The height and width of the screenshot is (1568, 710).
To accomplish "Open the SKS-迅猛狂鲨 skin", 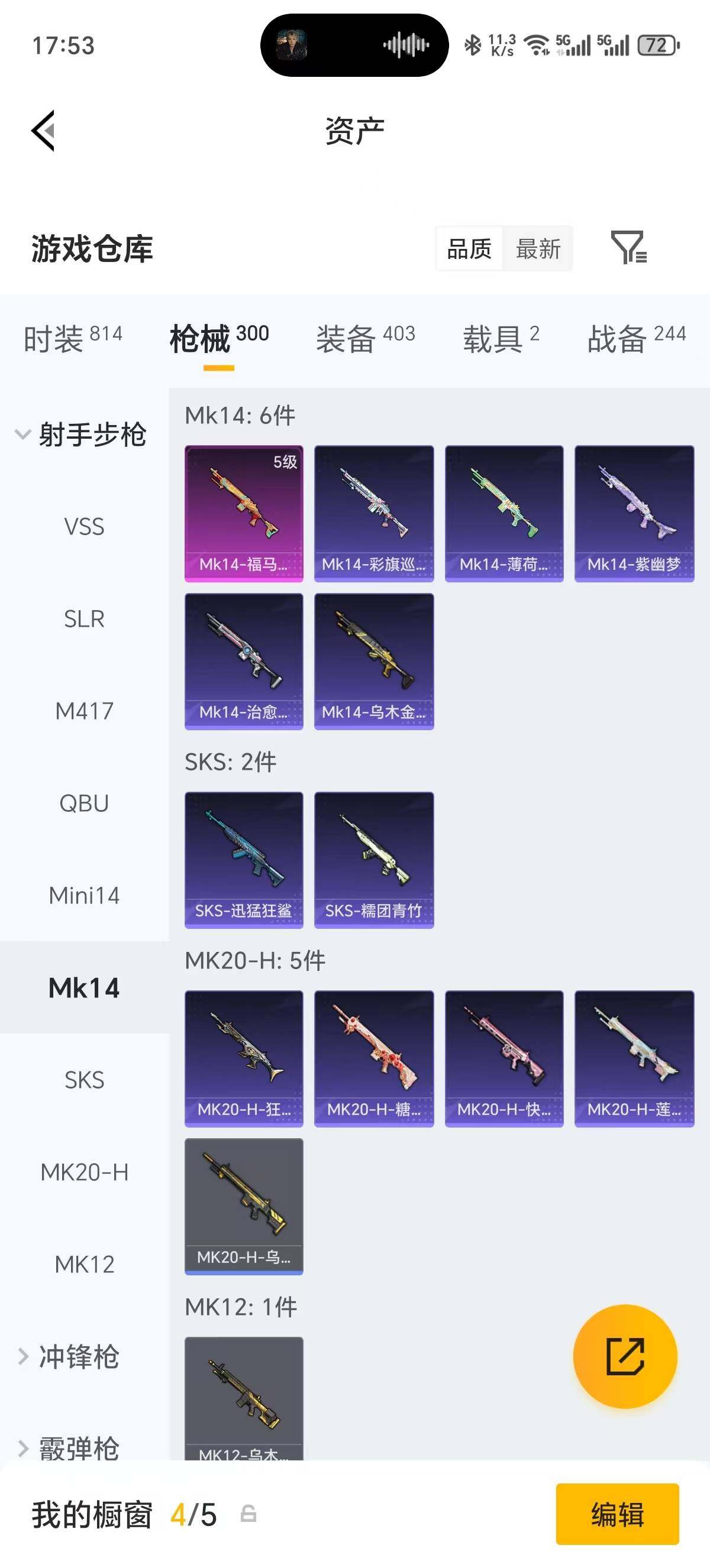I will coord(244,860).
